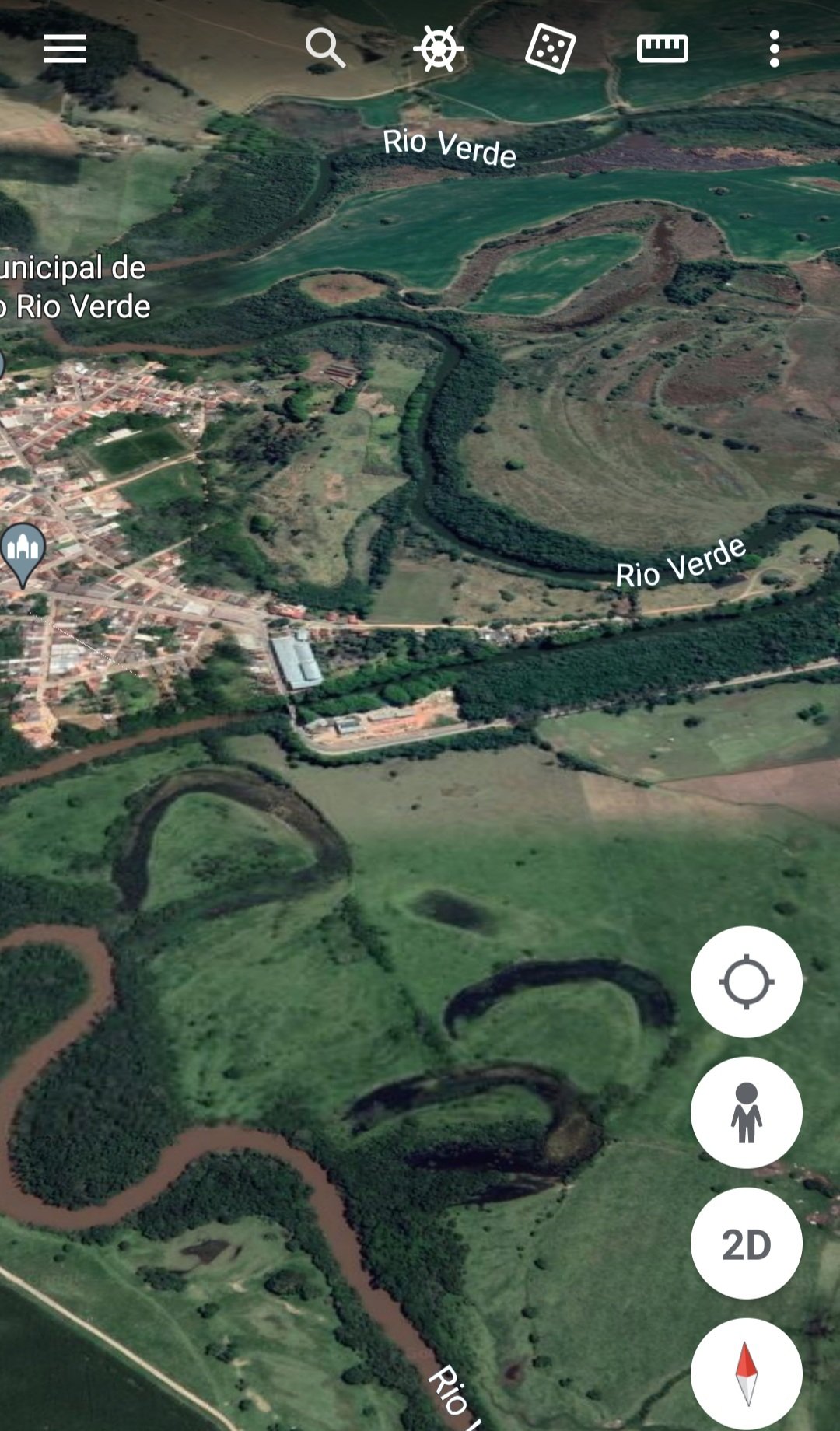Open the overflow menu
The height and width of the screenshot is (1431, 840).
[774, 49]
